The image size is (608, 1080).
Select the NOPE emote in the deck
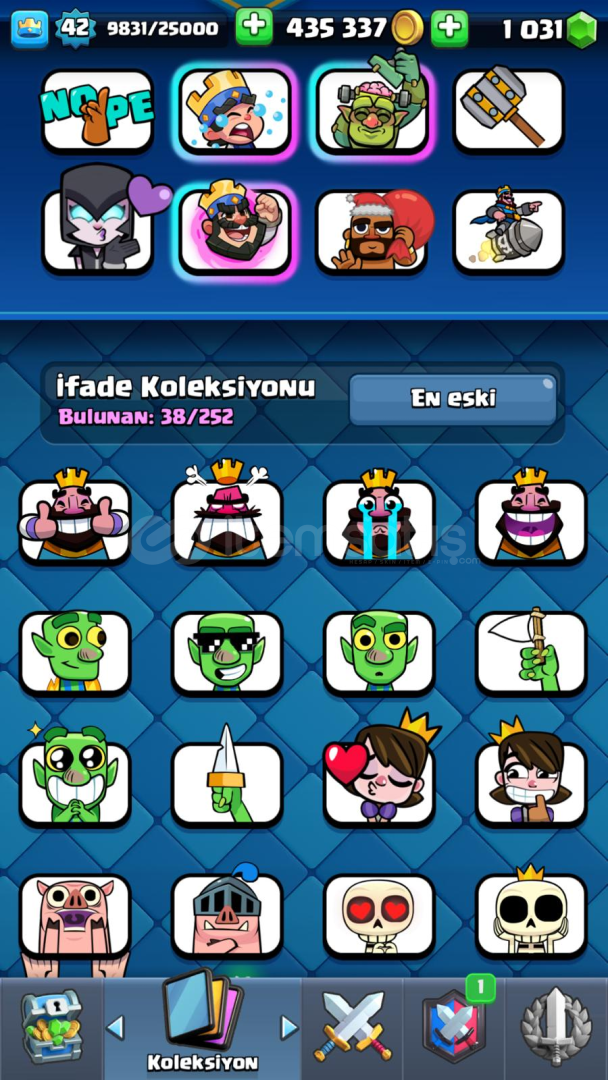[x=98, y=110]
